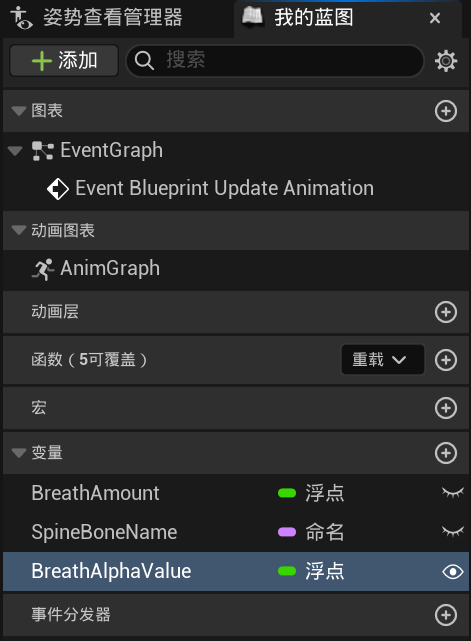
Task: Add a new 动画层
Action: pyautogui.click(x=446, y=312)
